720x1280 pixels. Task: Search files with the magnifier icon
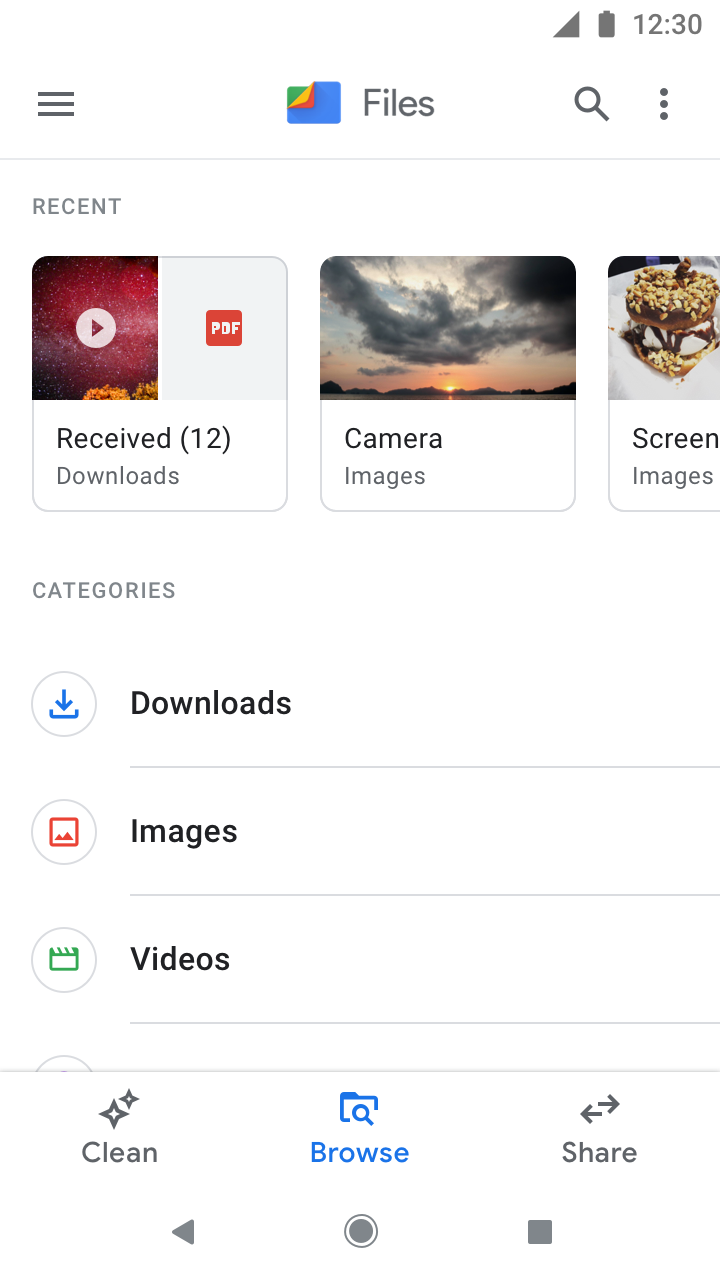pos(591,104)
